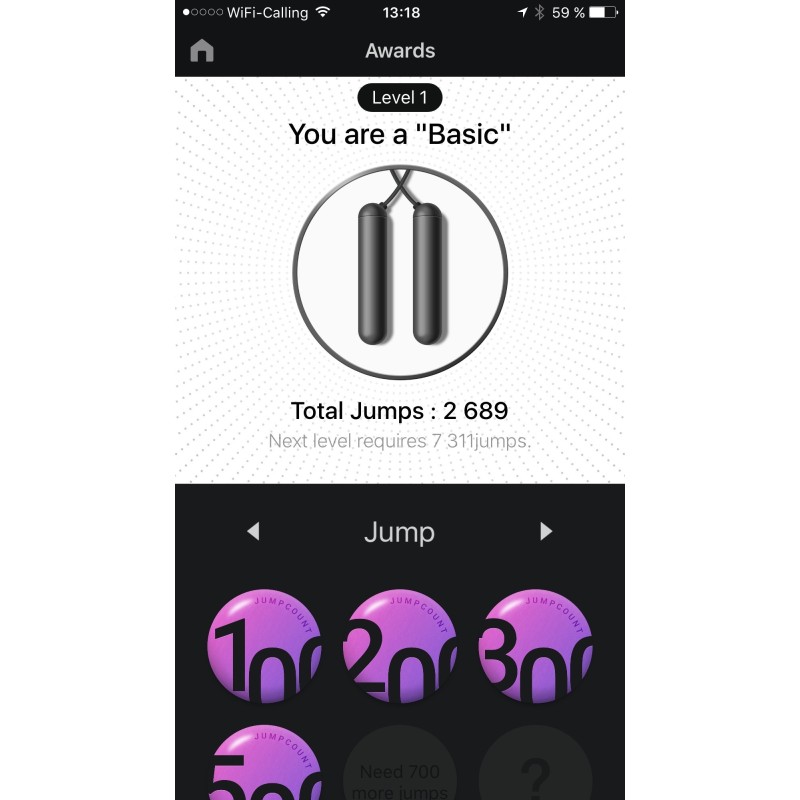Show the next award category
Viewport: 800px width, 800px height.
tap(546, 532)
